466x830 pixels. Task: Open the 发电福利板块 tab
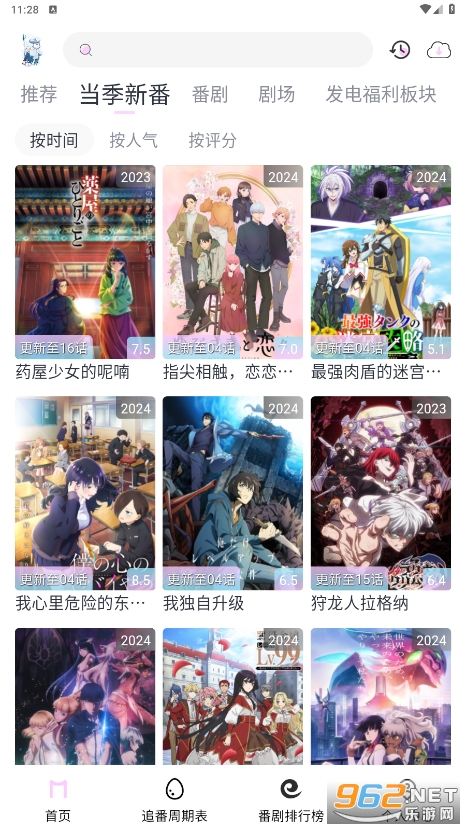point(381,94)
